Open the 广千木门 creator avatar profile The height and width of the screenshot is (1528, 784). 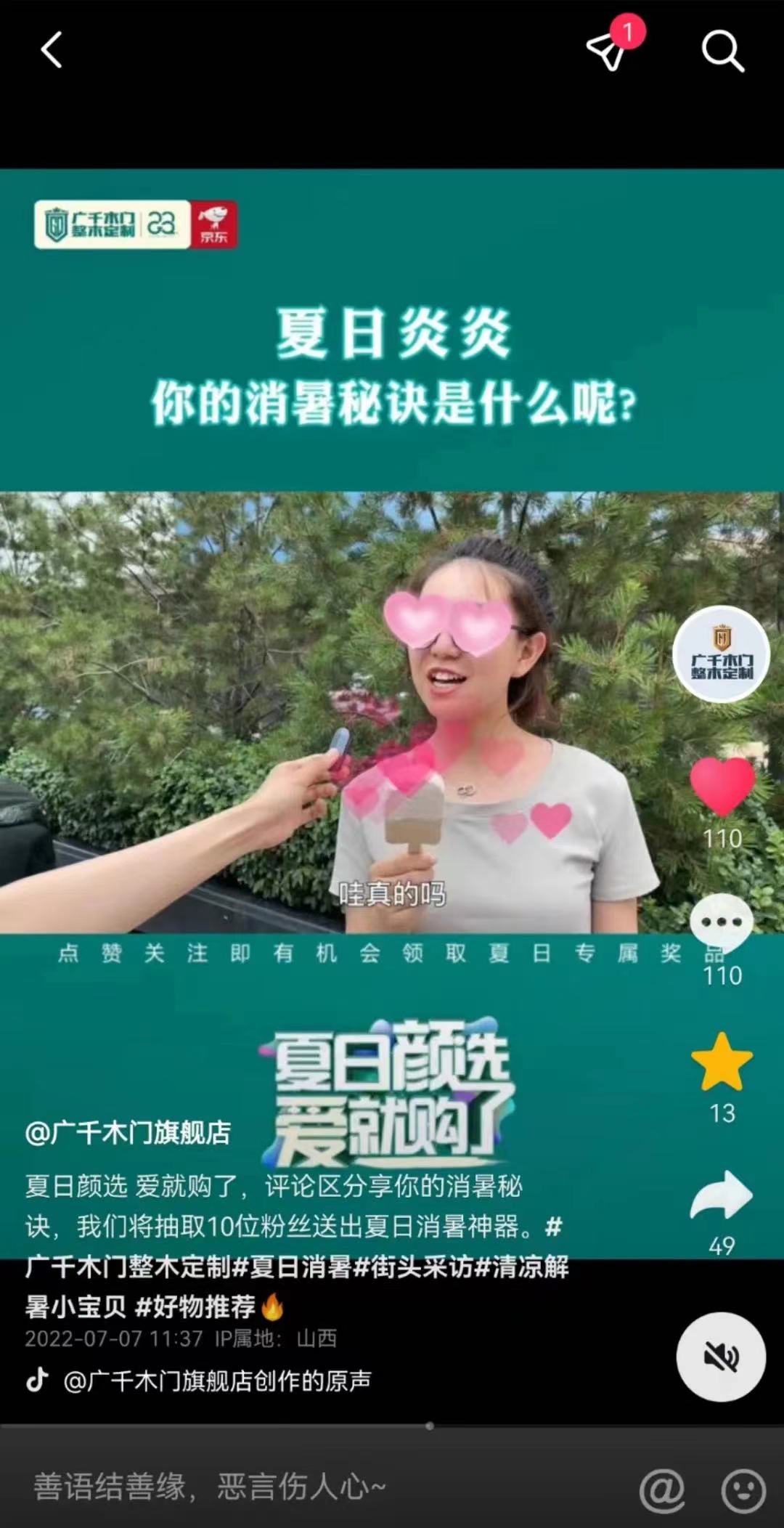[721, 654]
